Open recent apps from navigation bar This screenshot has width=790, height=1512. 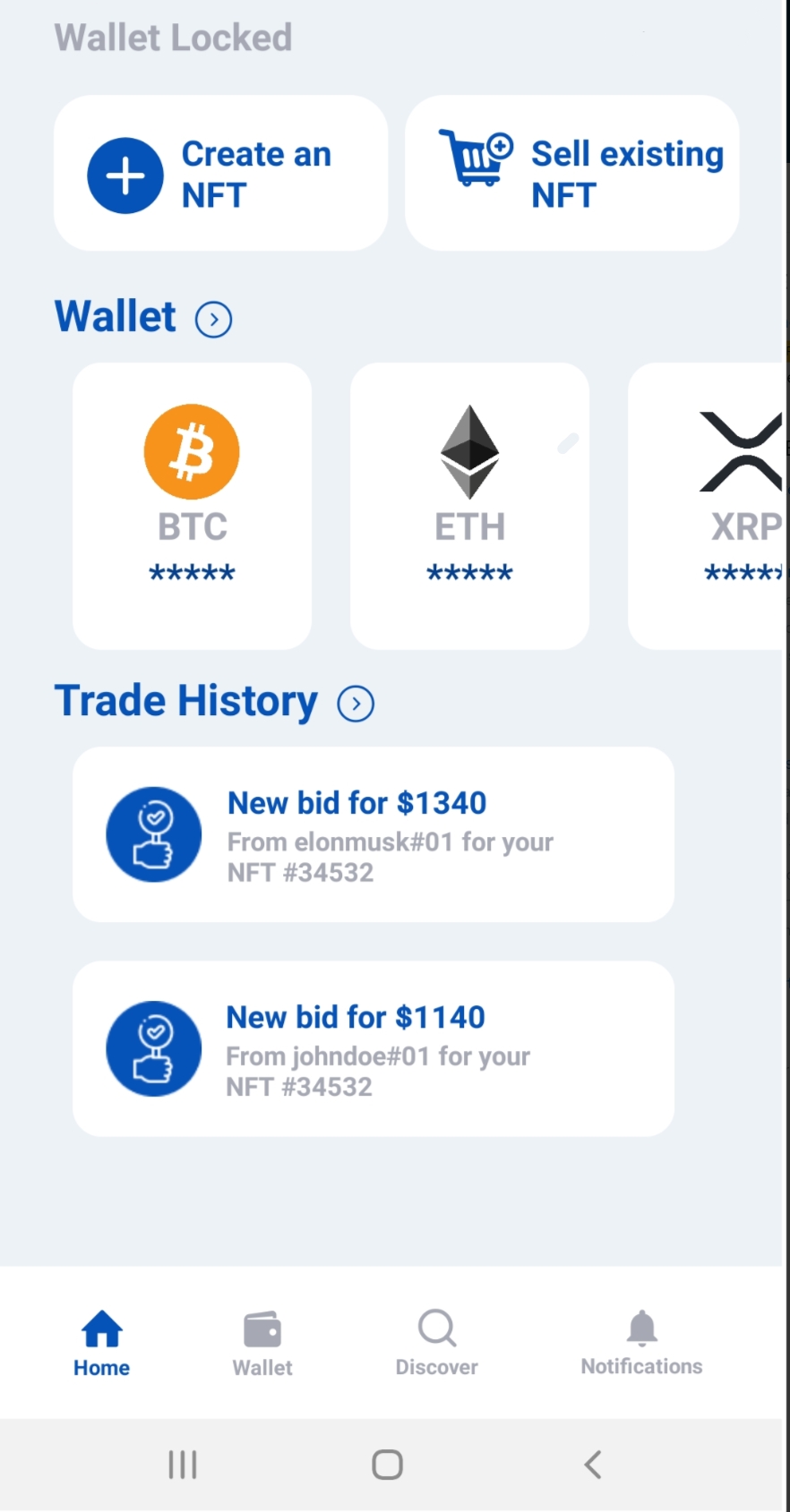point(183,1465)
